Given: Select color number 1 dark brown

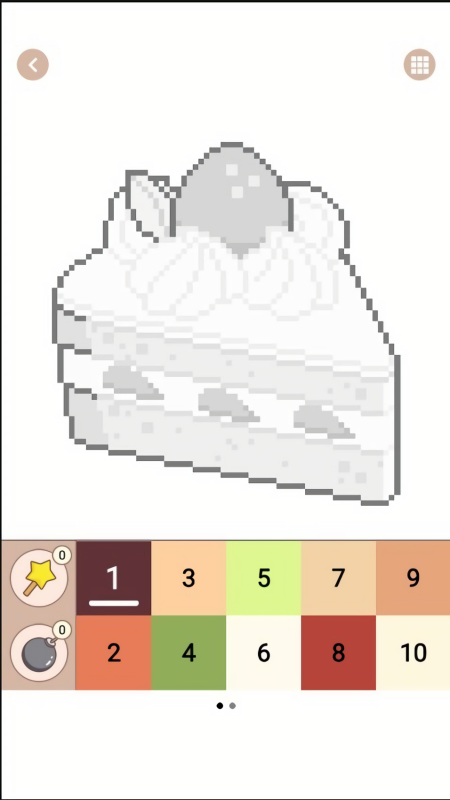Looking at the screenshot, I should (113, 578).
